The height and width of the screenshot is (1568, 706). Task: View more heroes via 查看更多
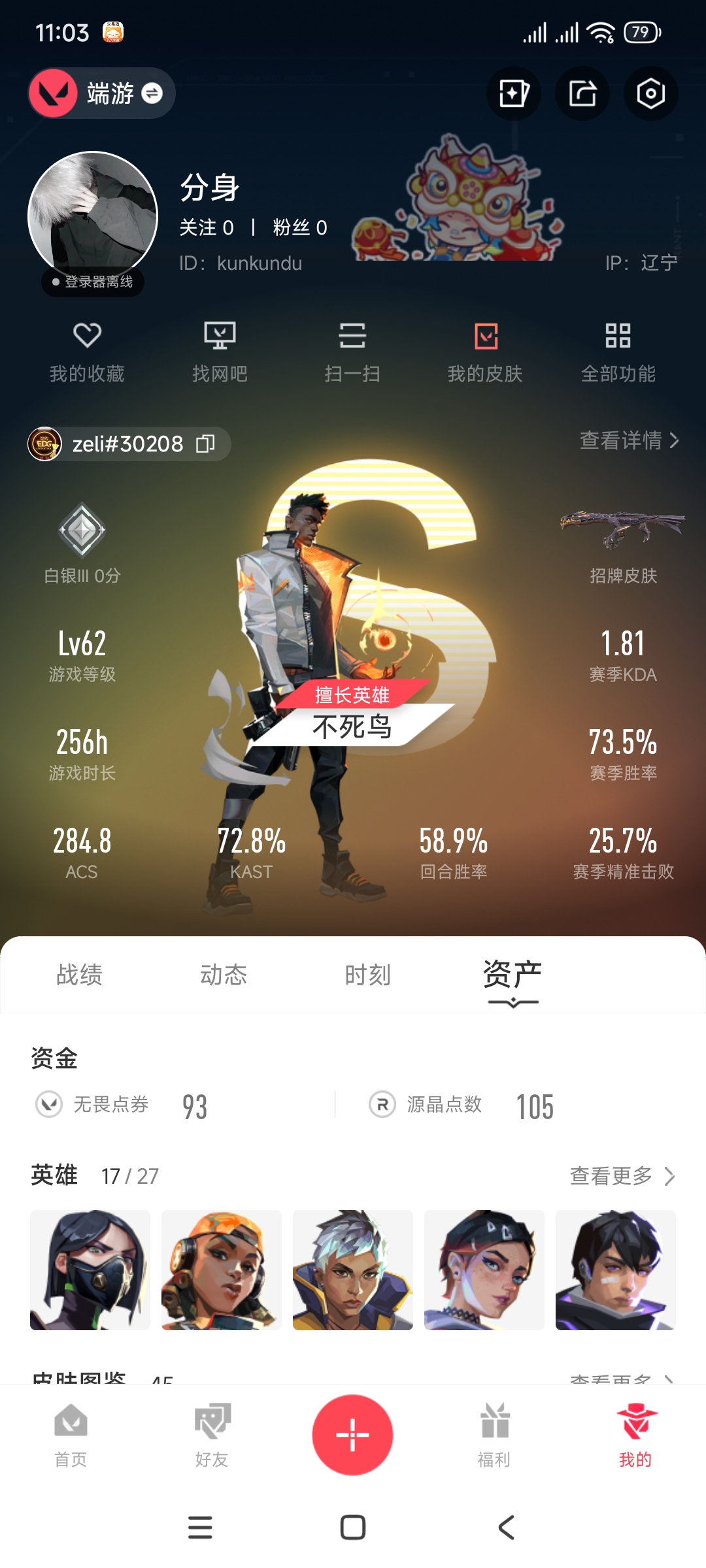pos(622,1176)
